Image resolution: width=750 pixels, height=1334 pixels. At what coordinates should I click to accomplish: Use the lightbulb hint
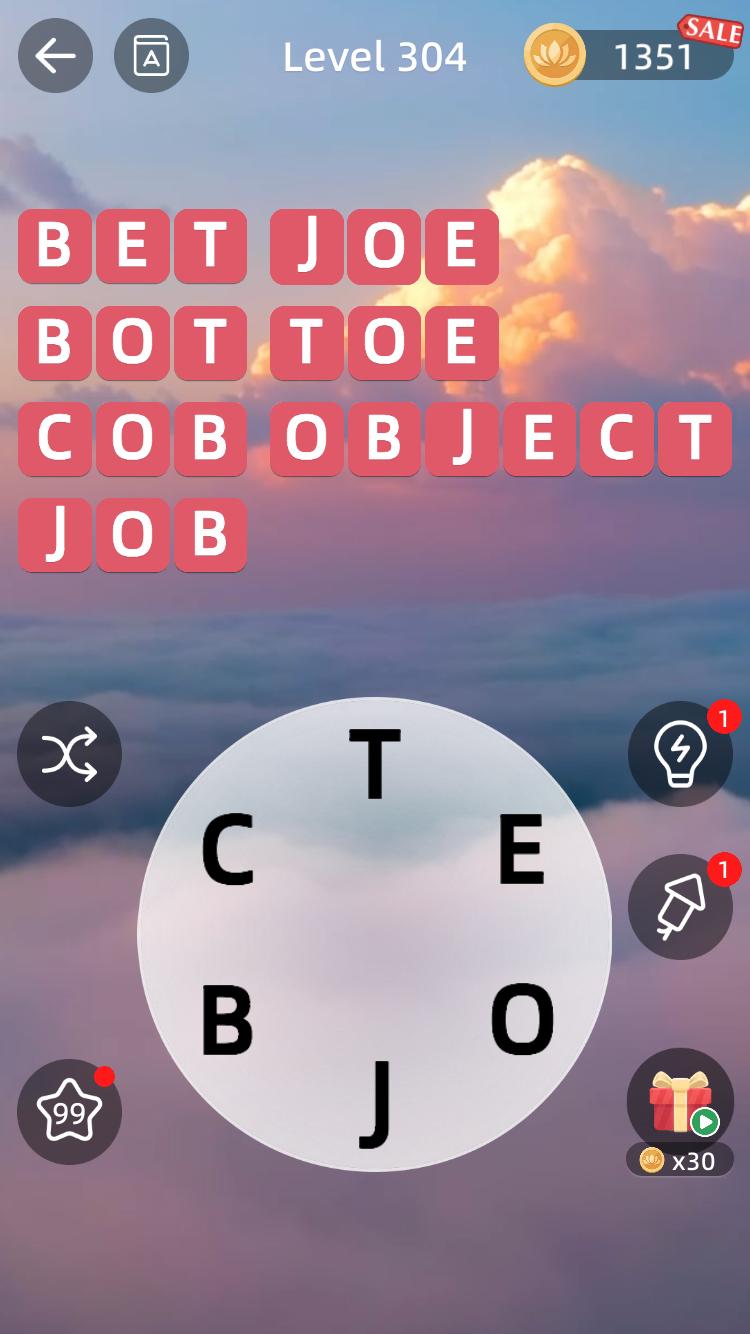coord(680,755)
